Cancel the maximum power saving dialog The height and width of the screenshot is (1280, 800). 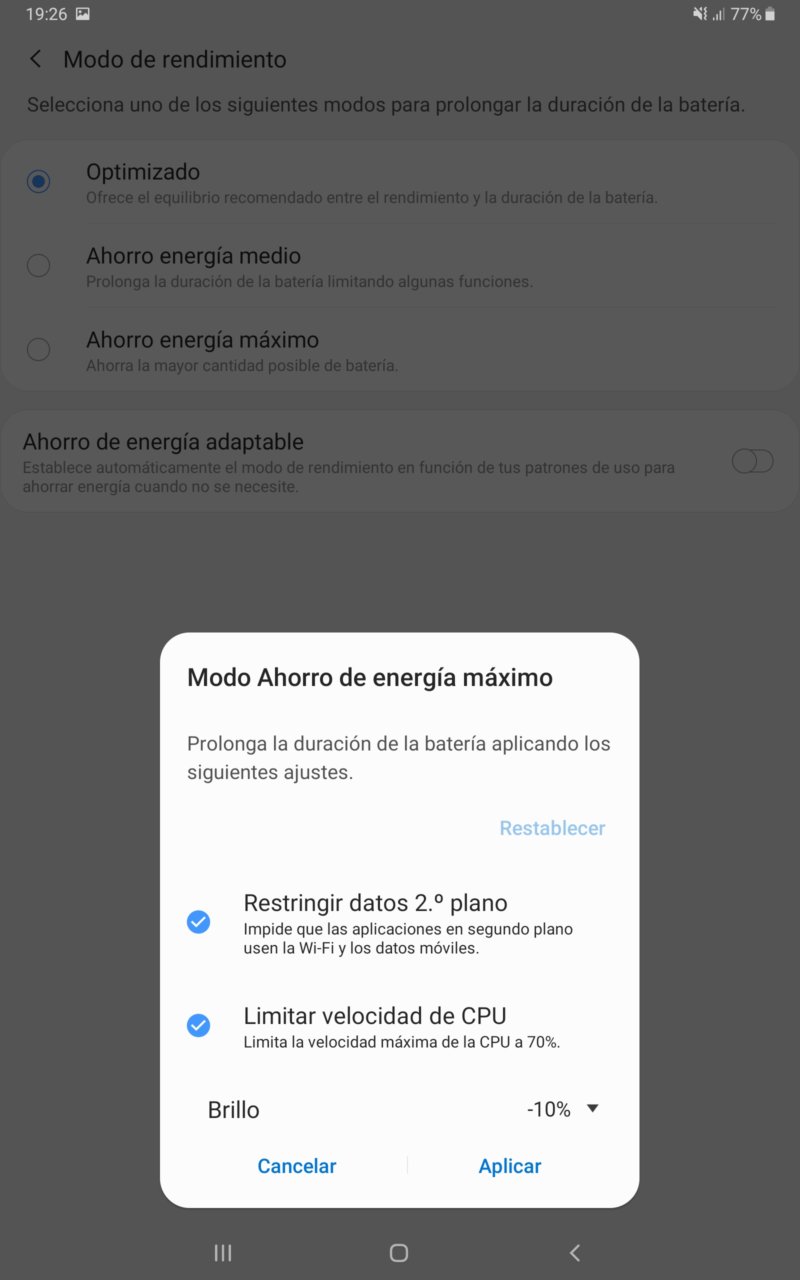pyautogui.click(x=297, y=1166)
